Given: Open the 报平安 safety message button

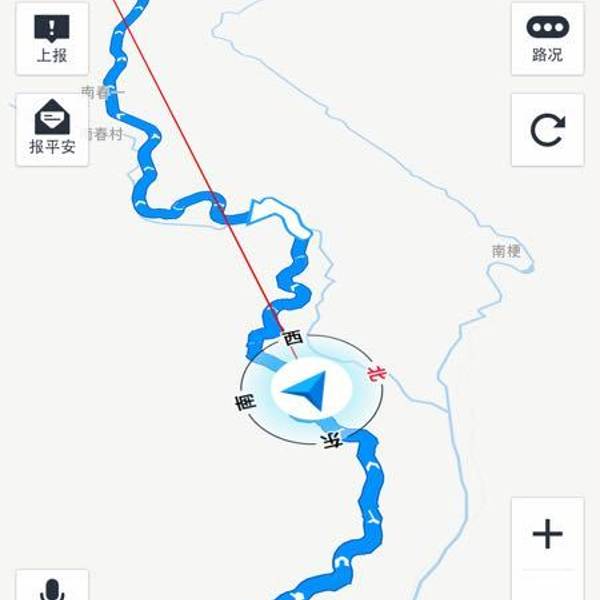Looking at the screenshot, I should [x=52, y=130].
